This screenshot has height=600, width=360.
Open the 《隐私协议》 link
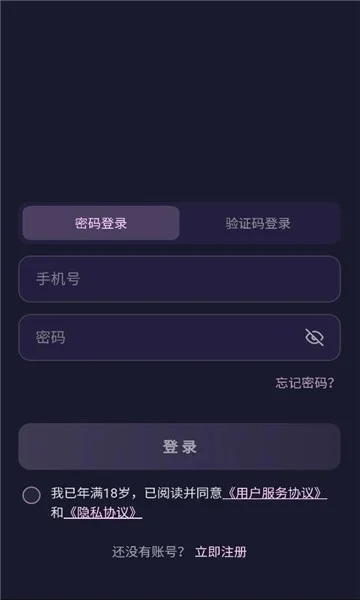coord(103,513)
